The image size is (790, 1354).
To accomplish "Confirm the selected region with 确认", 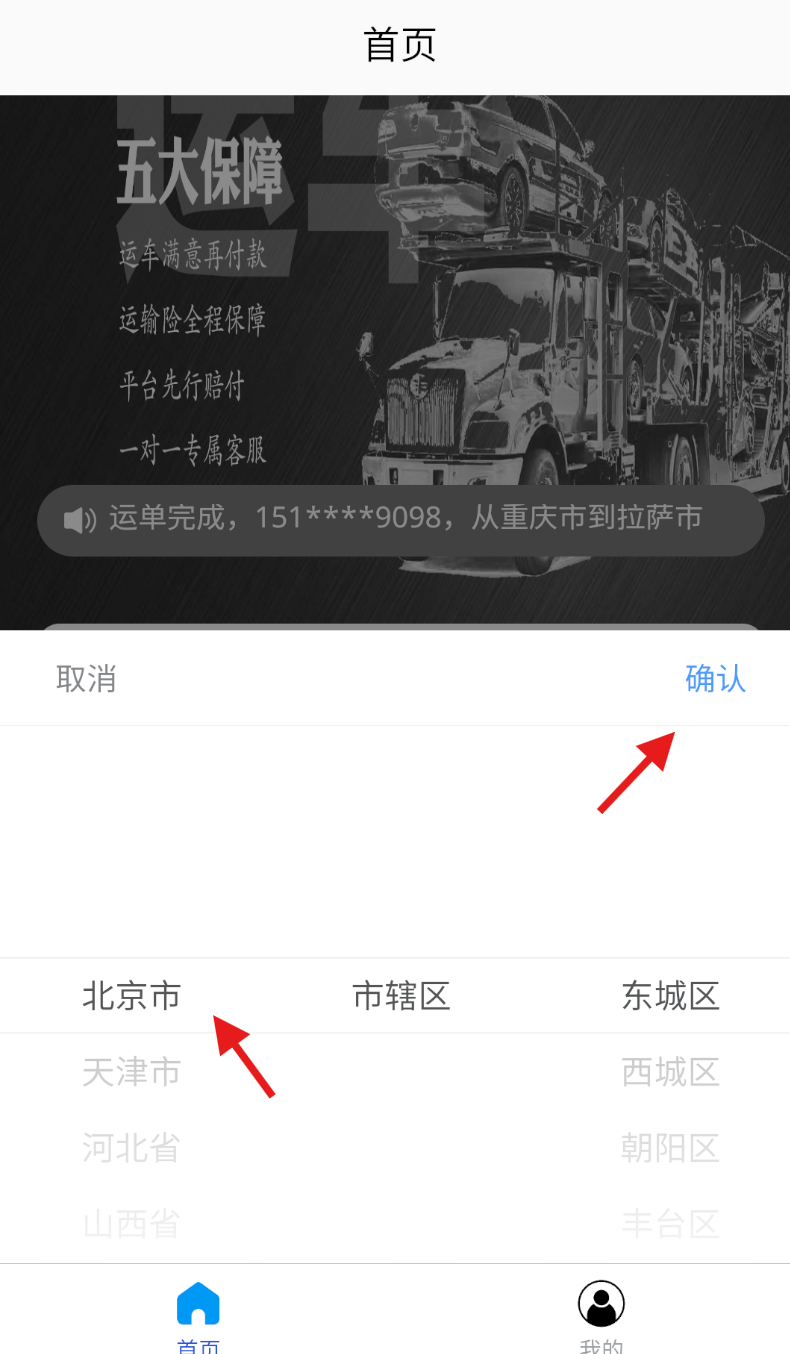I will coord(715,679).
